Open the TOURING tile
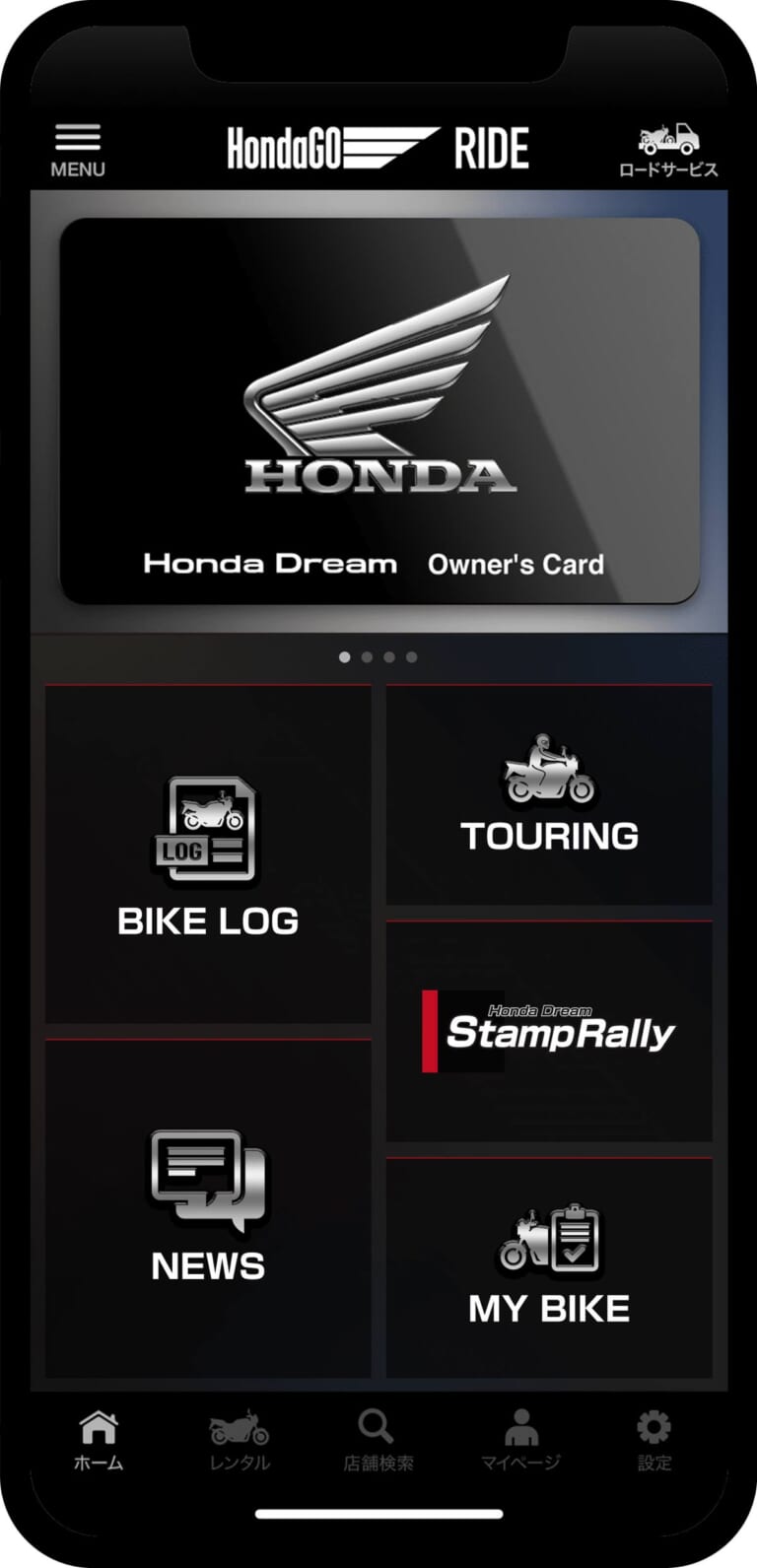This screenshot has height=1568, width=757. pyautogui.click(x=549, y=794)
